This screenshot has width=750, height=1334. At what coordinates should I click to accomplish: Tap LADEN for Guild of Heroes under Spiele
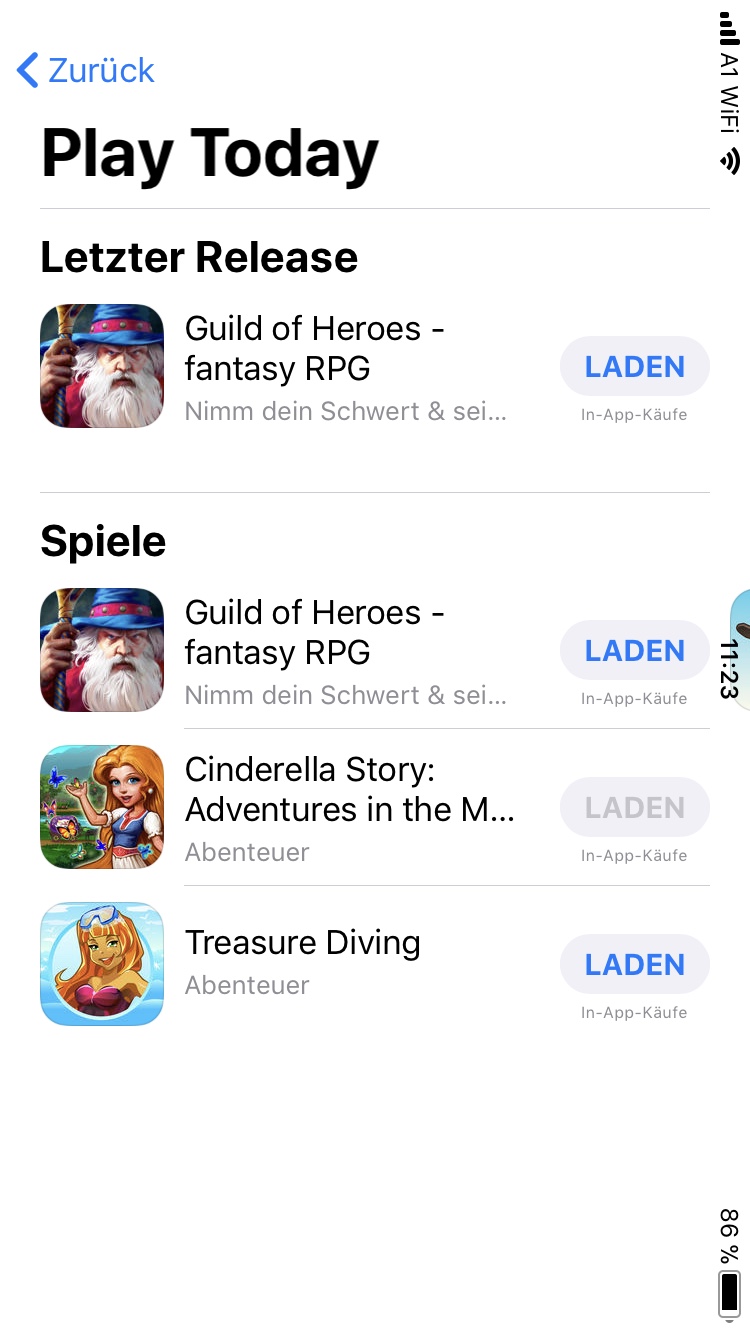pos(635,651)
